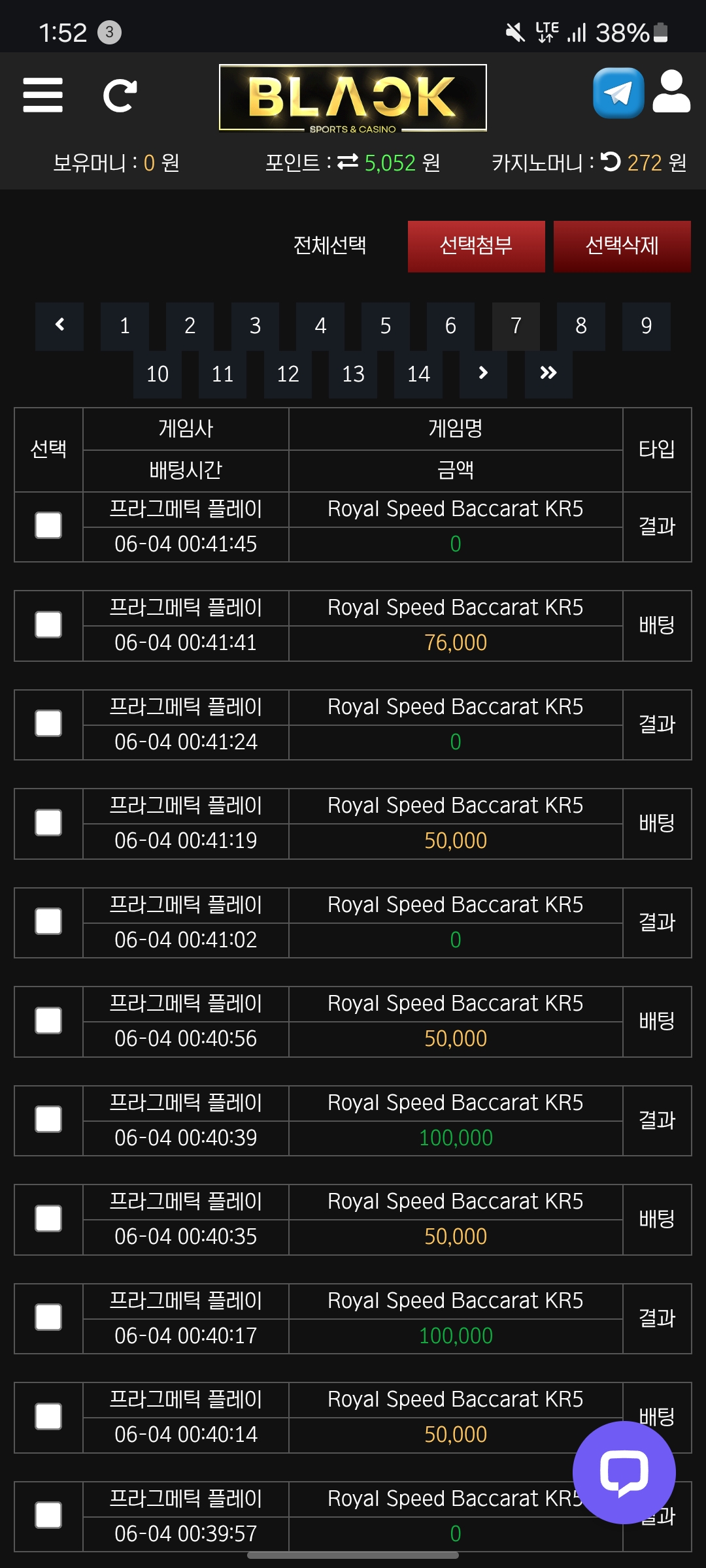
Task: Open the hamburger menu
Action: [43, 95]
